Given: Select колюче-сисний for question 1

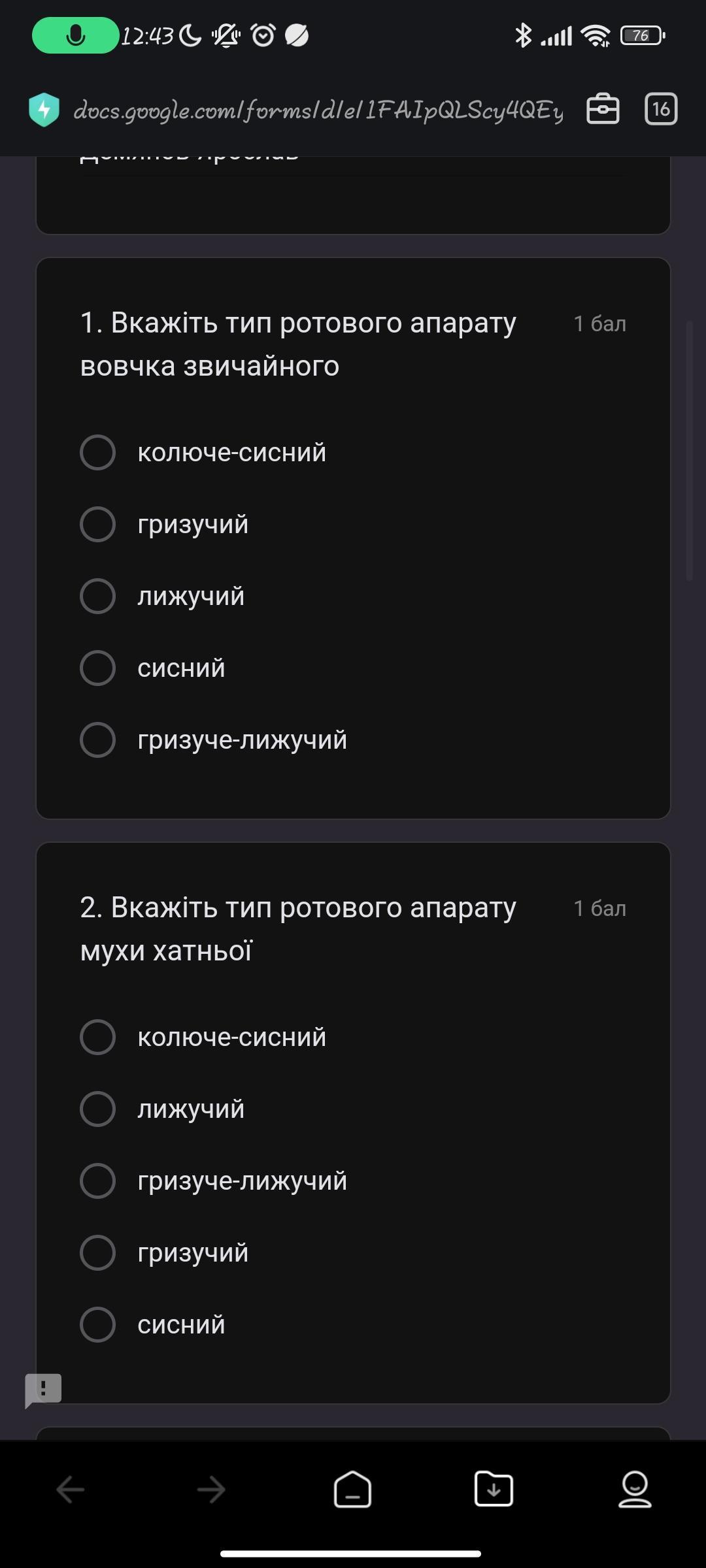Looking at the screenshot, I should (x=98, y=452).
